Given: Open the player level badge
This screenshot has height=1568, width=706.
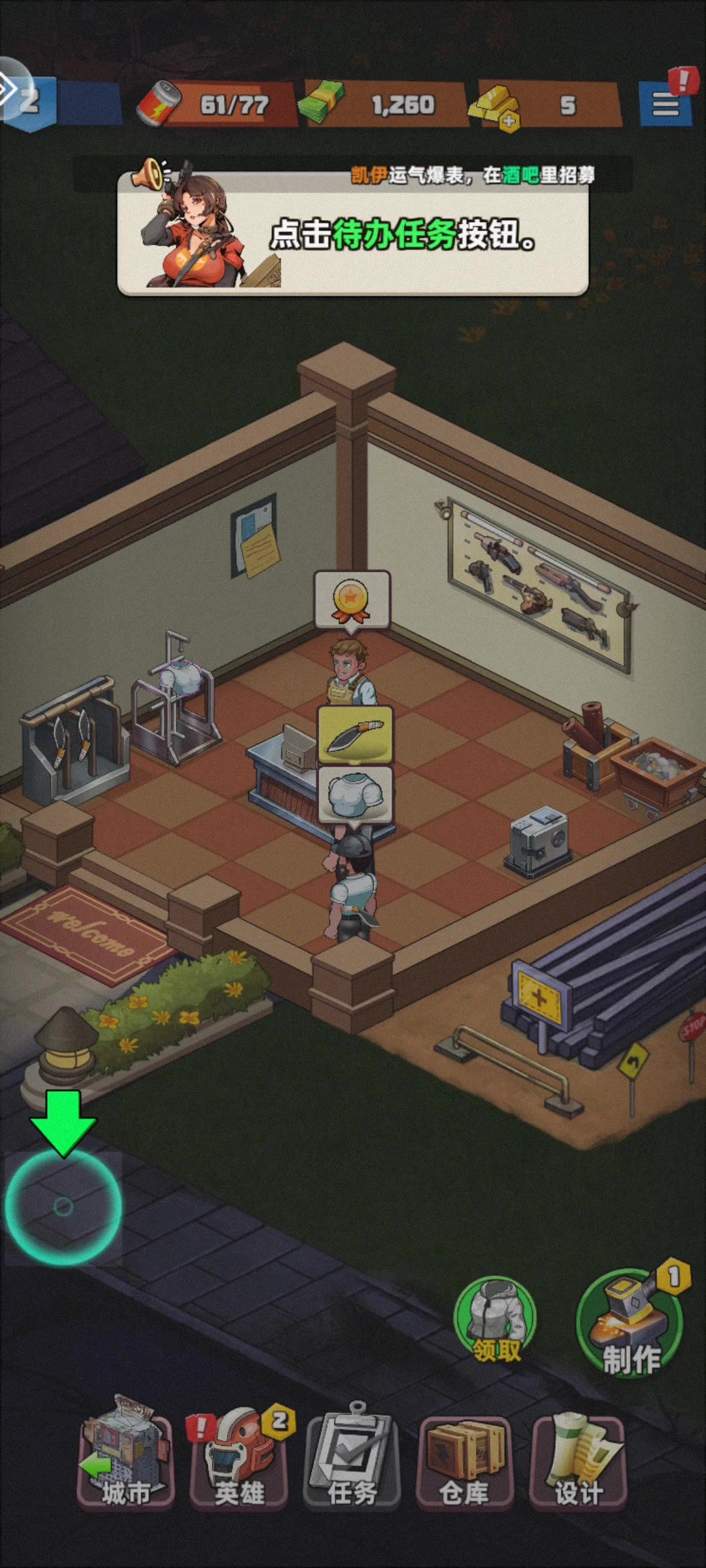Looking at the screenshot, I should pos(27,101).
